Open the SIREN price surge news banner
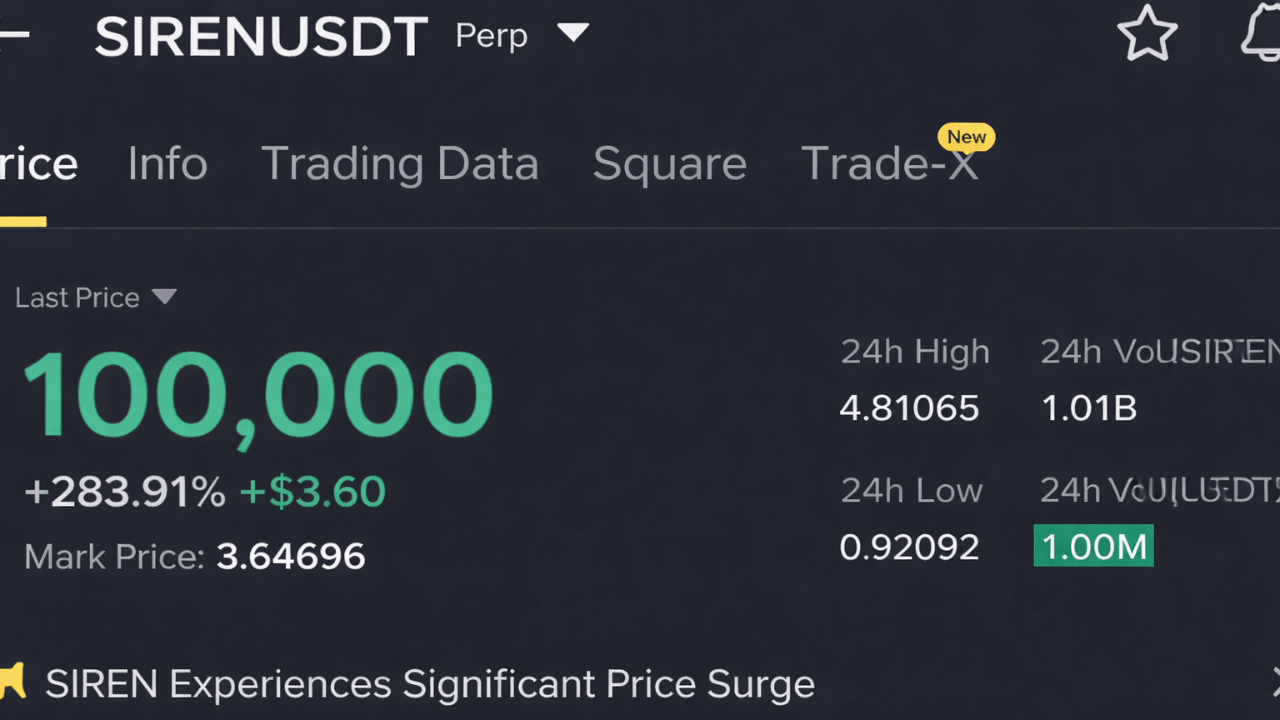Viewport: 1280px width, 720px height. click(430, 684)
